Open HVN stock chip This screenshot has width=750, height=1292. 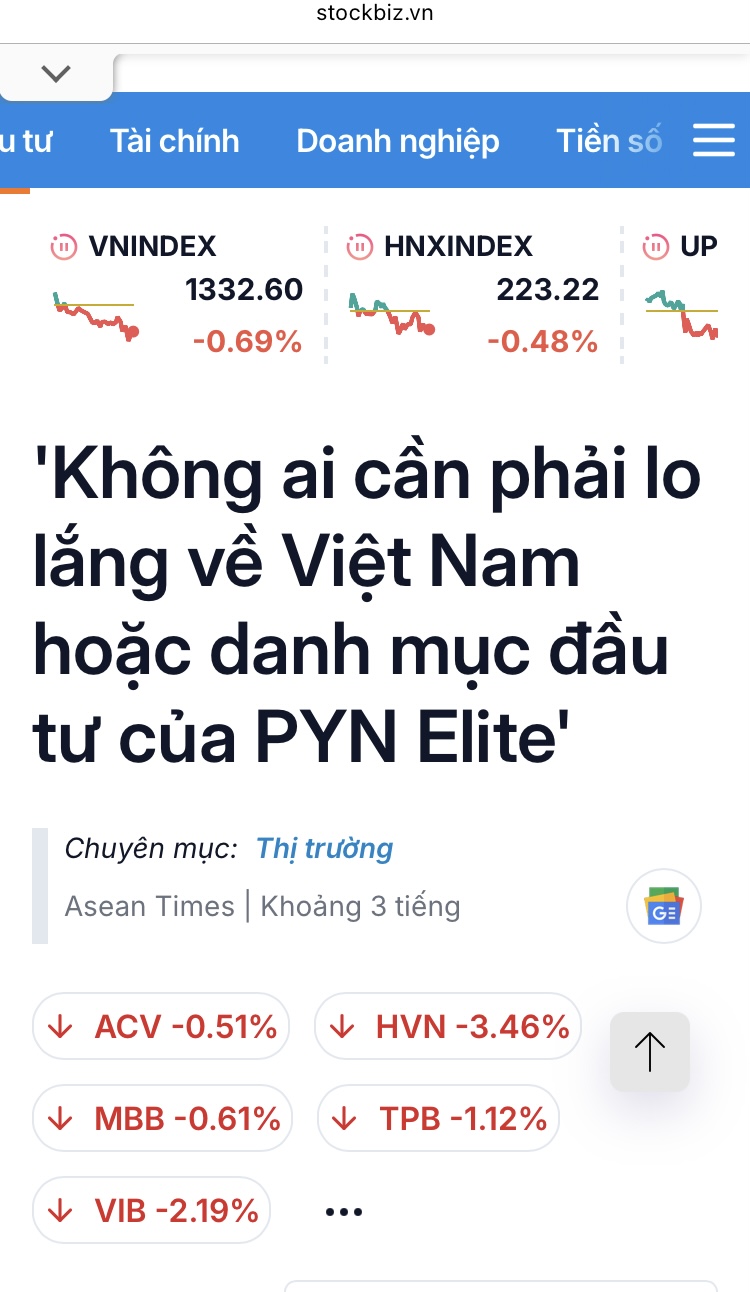click(x=448, y=1026)
